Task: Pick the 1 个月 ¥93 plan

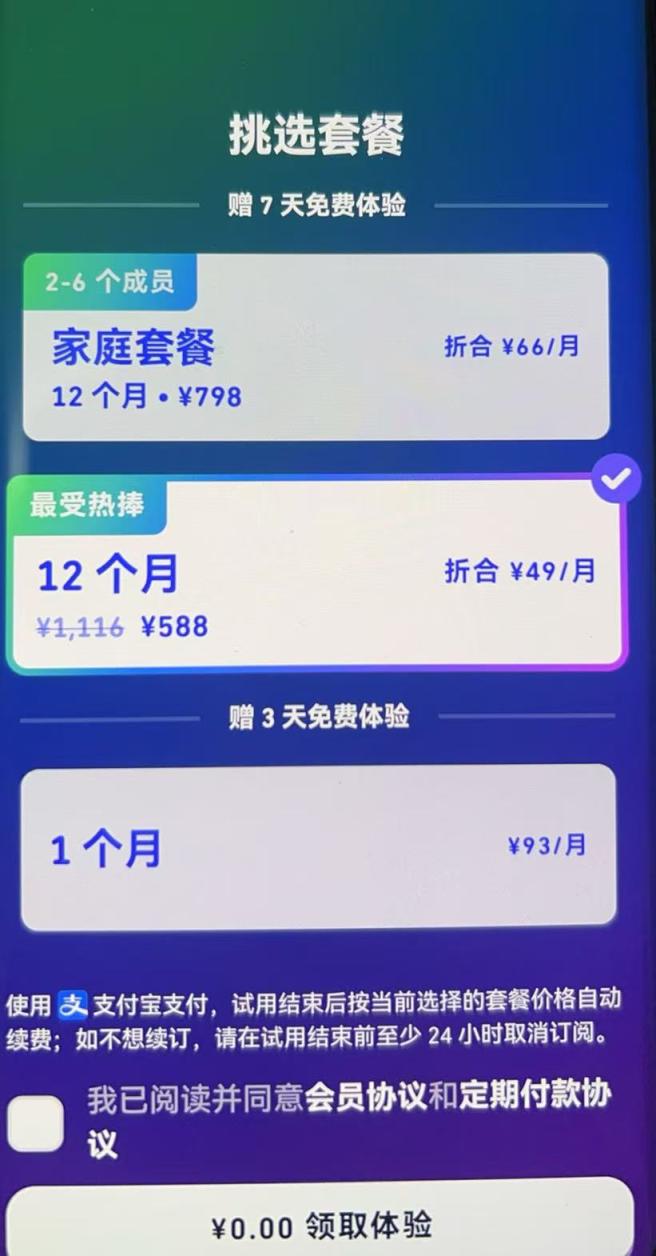Action: click(318, 847)
